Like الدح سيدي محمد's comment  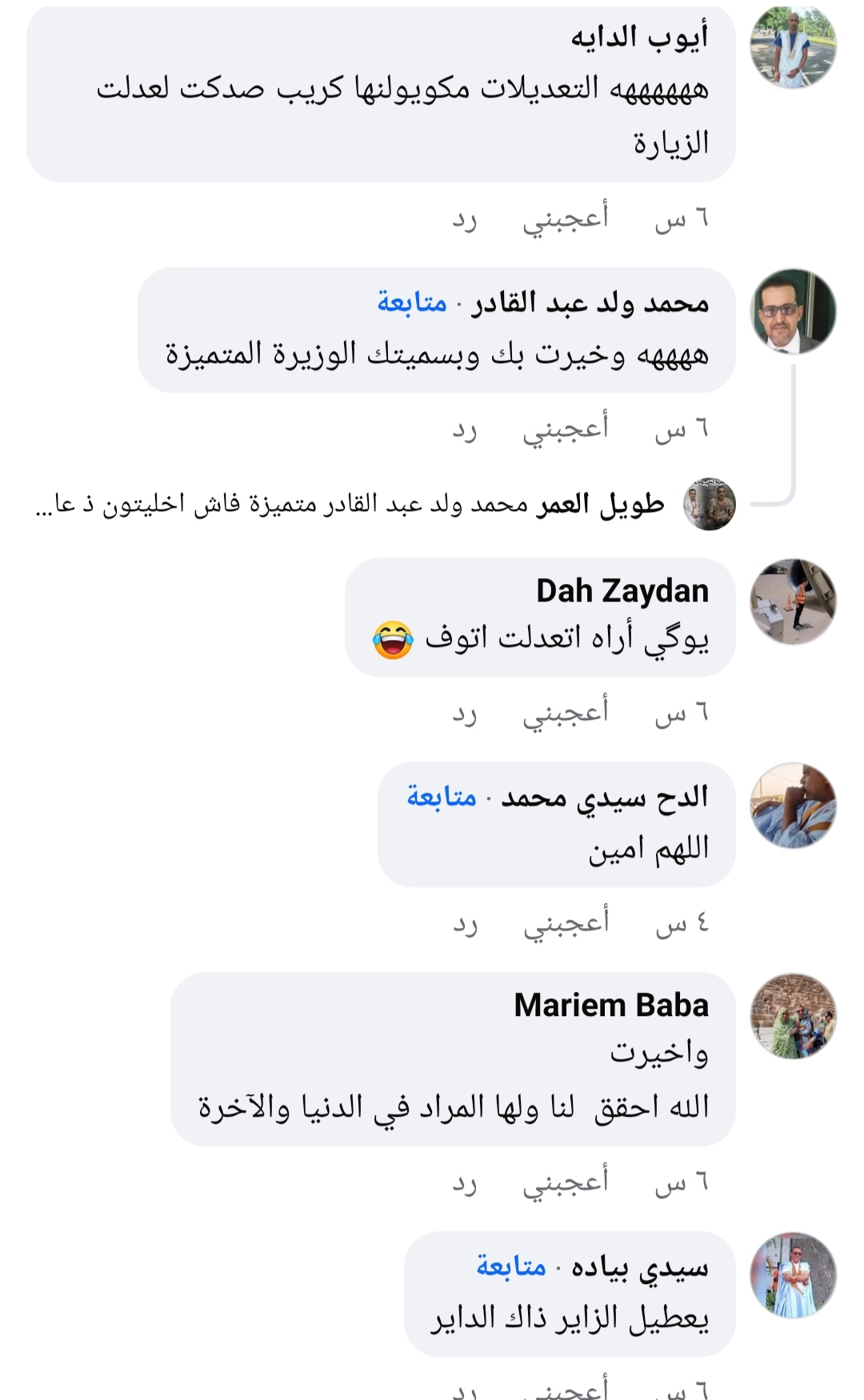click(x=566, y=924)
